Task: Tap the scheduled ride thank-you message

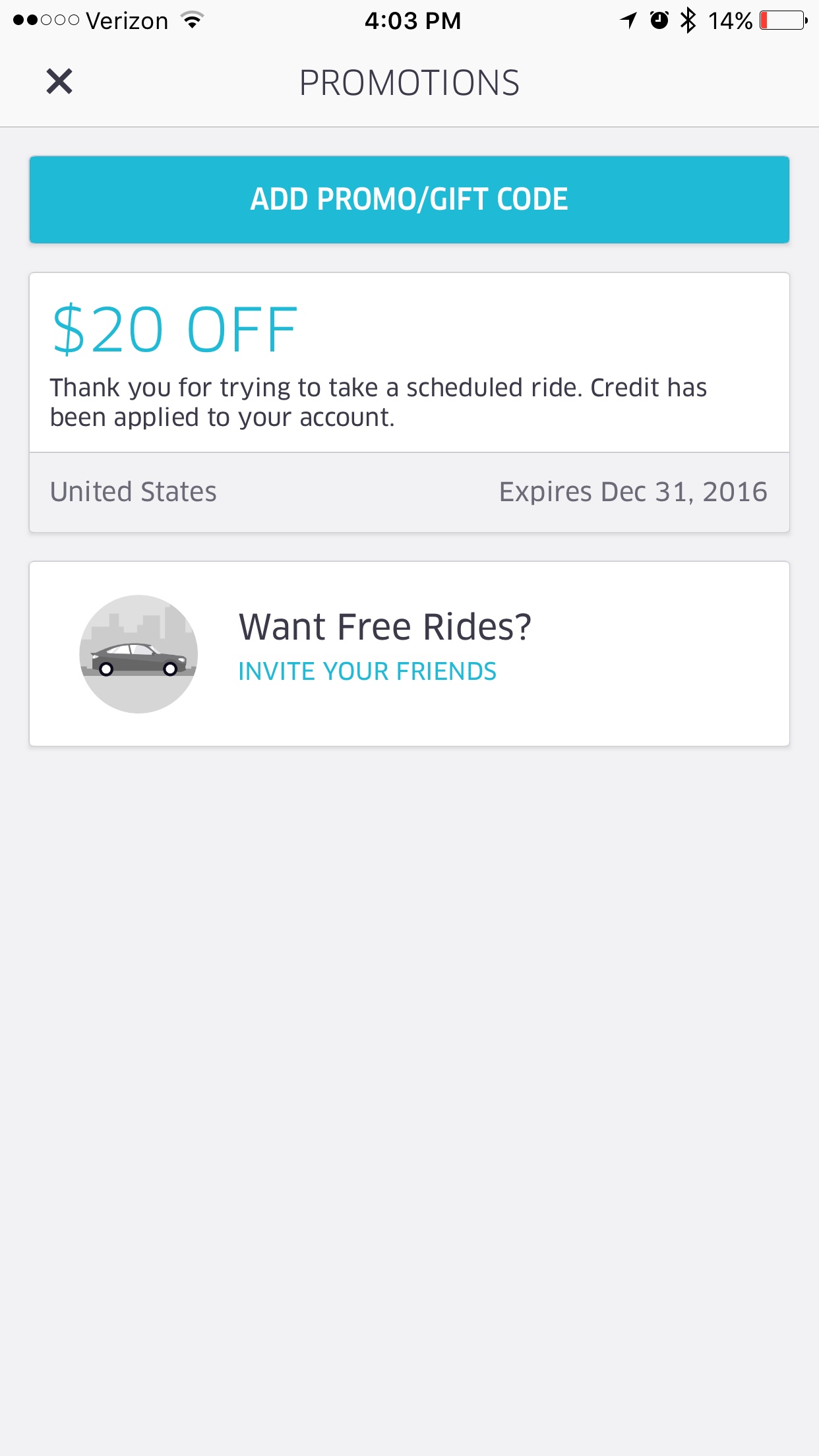Action: pyautogui.click(x=379, y=402)
